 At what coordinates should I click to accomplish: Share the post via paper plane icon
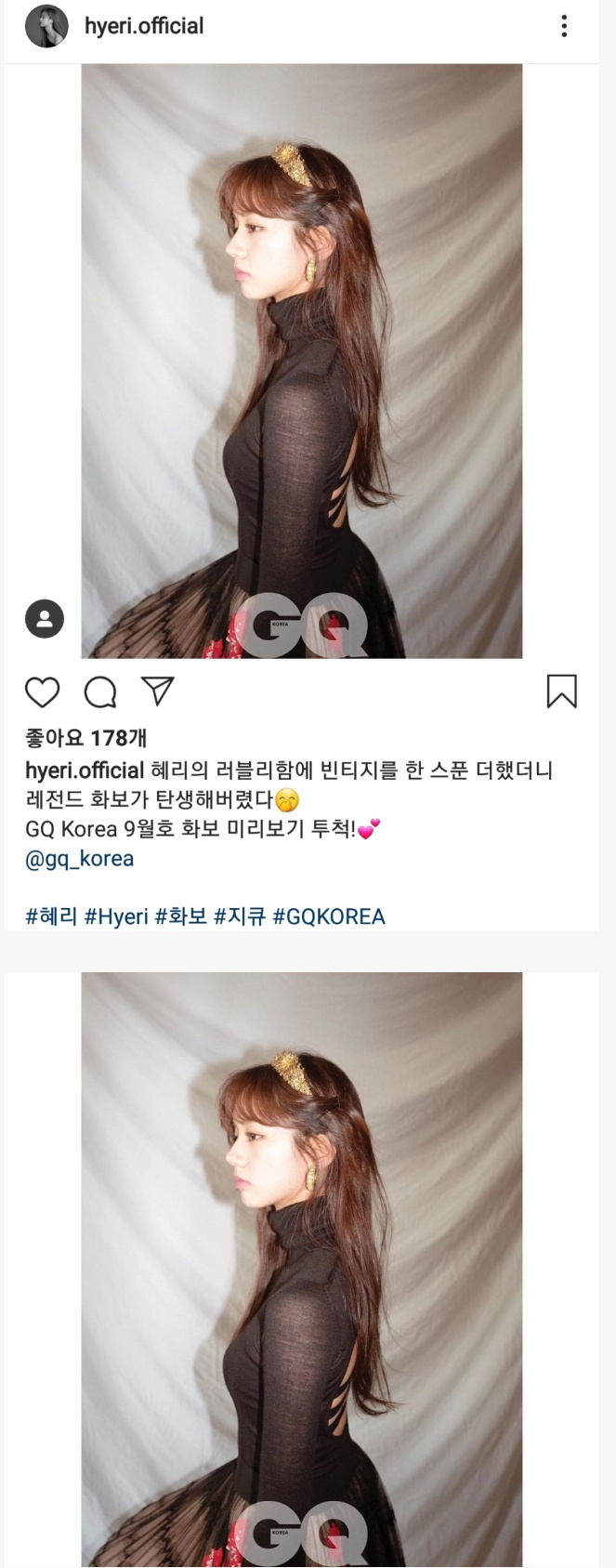coord(157,691)
